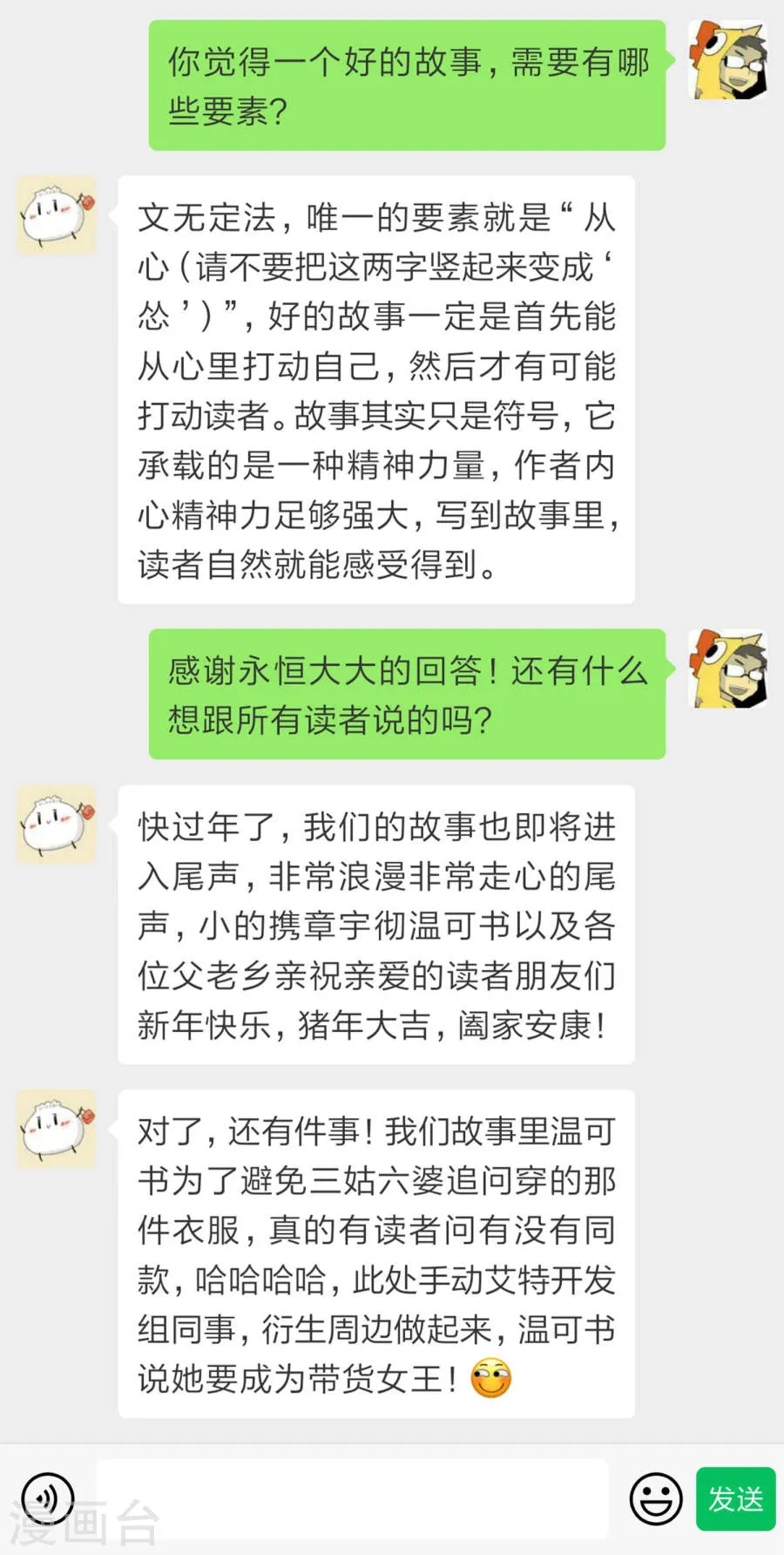The image size is (784, 1555).
Task: Tap the cat avatar next to first question
Action: [x=729, y=59]
